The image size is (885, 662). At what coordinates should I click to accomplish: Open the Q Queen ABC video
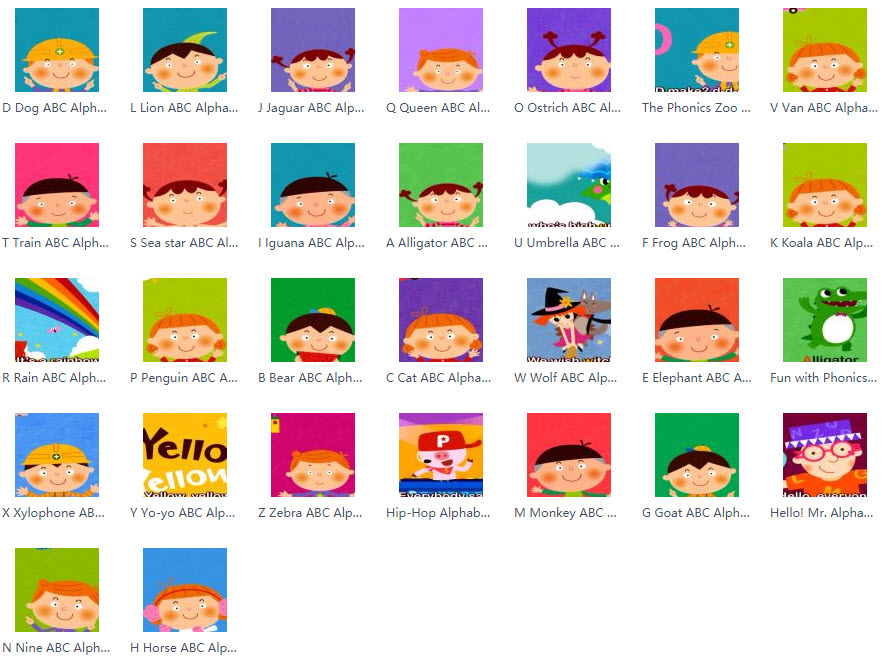pos(441,50)
